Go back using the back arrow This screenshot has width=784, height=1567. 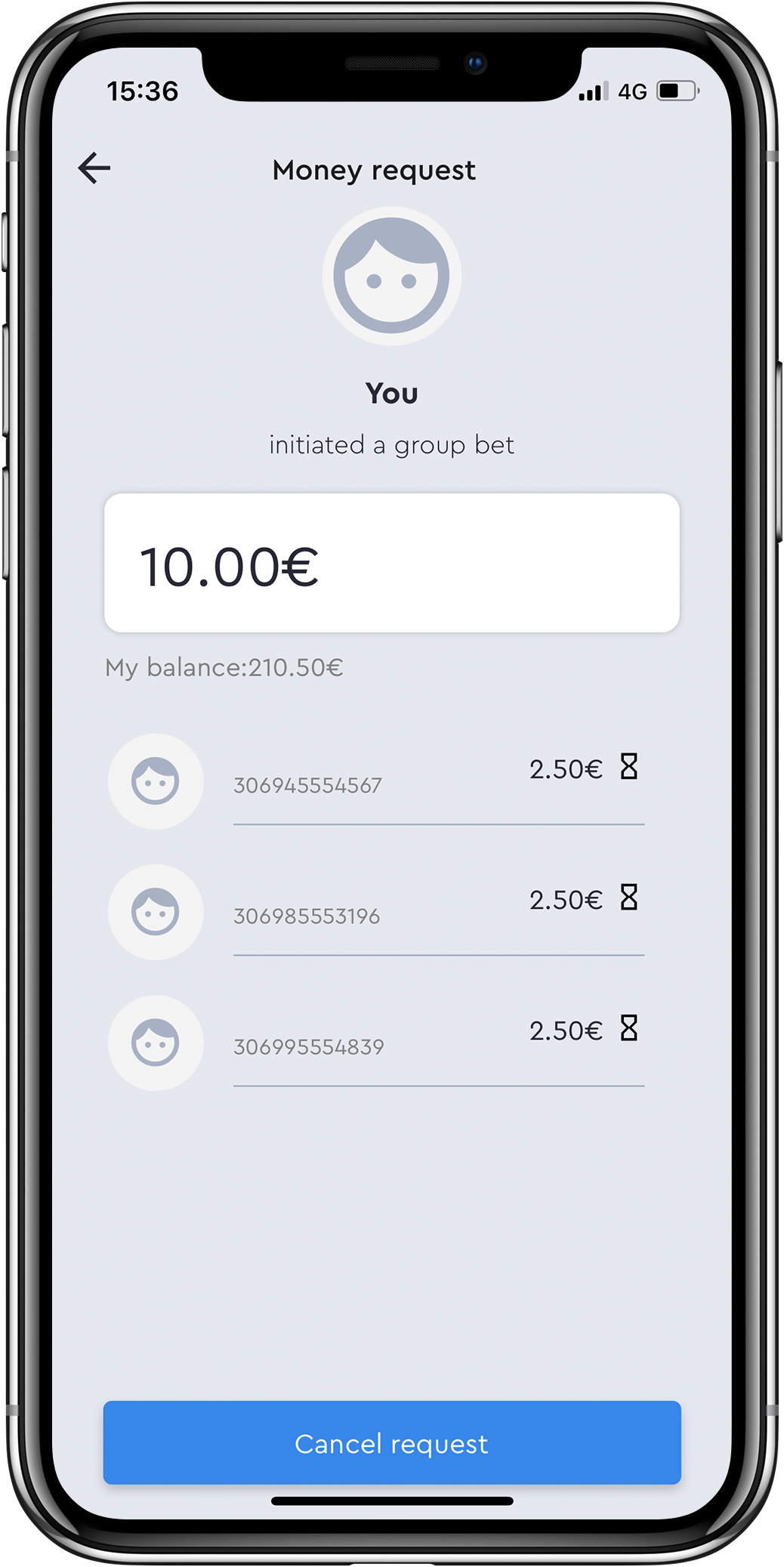(94, 168)
